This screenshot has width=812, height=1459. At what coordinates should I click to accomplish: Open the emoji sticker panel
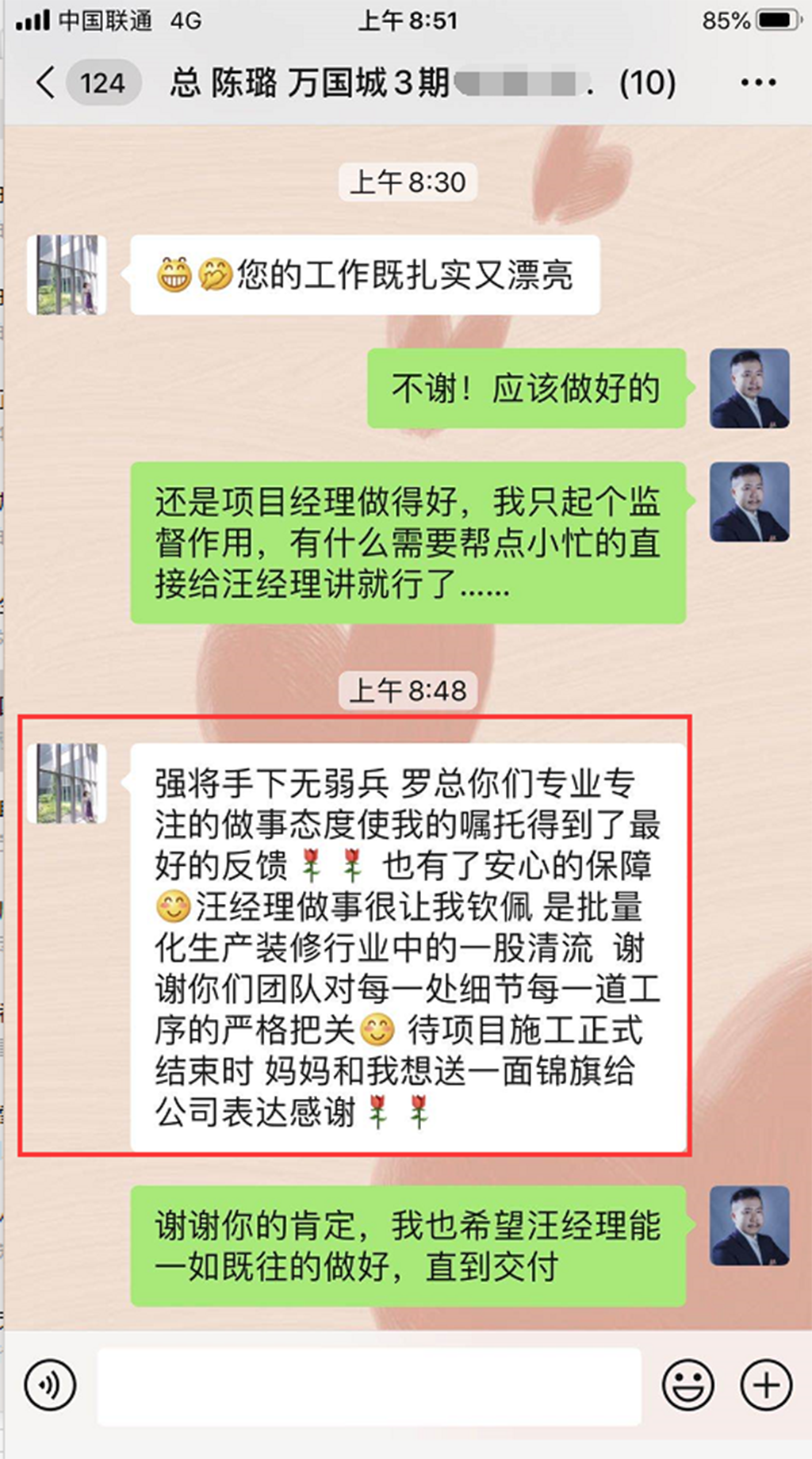(688, 1385)
